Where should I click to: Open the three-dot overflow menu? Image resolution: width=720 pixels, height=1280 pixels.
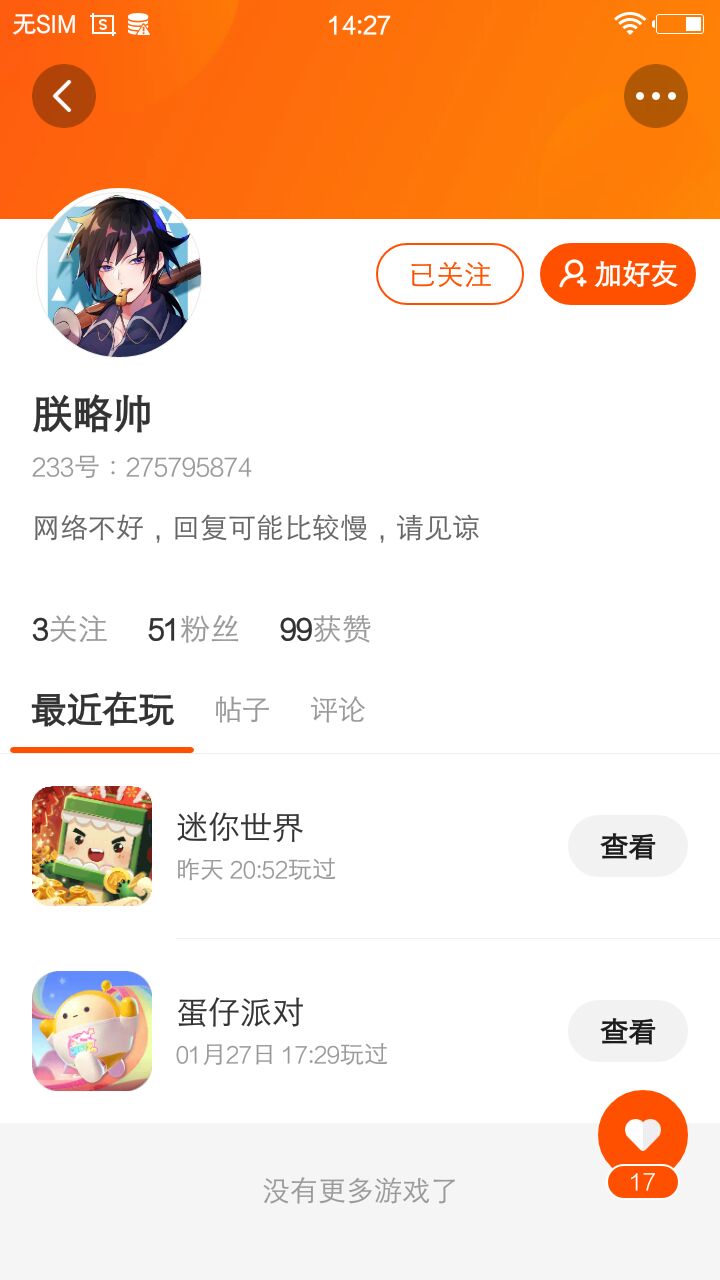(656, 96)
